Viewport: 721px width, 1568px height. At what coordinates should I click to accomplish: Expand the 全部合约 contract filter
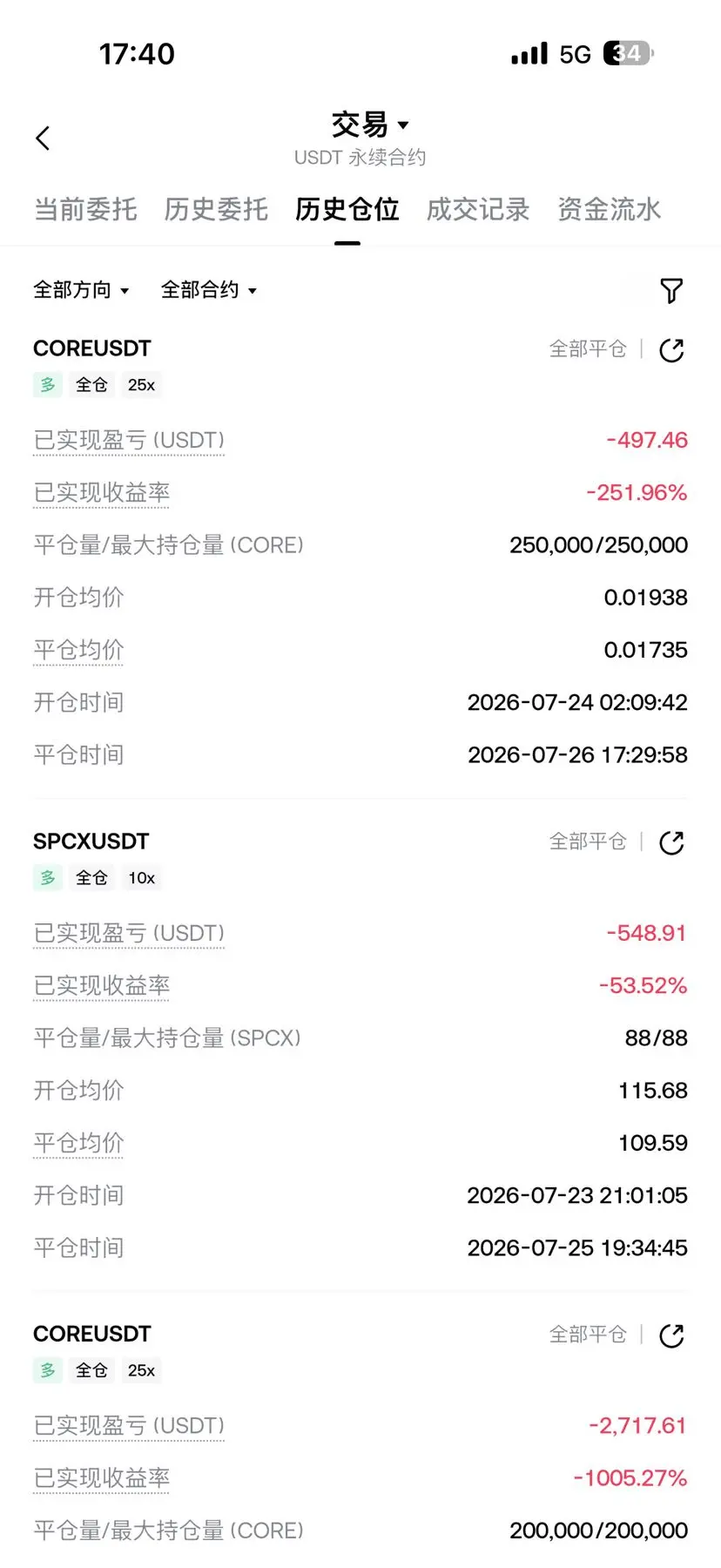(209, 290)
